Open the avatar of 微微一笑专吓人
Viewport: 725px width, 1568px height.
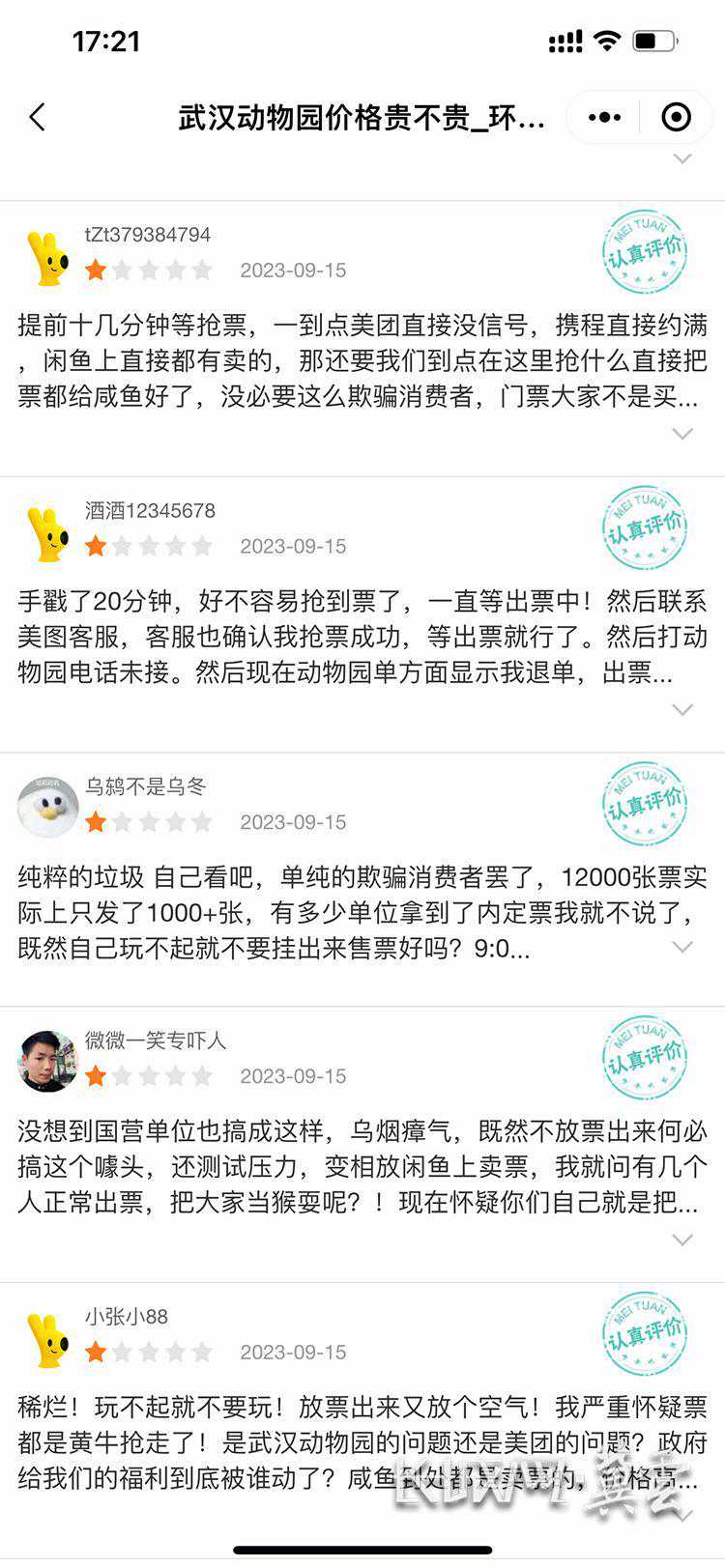[x=47, y=1061]
